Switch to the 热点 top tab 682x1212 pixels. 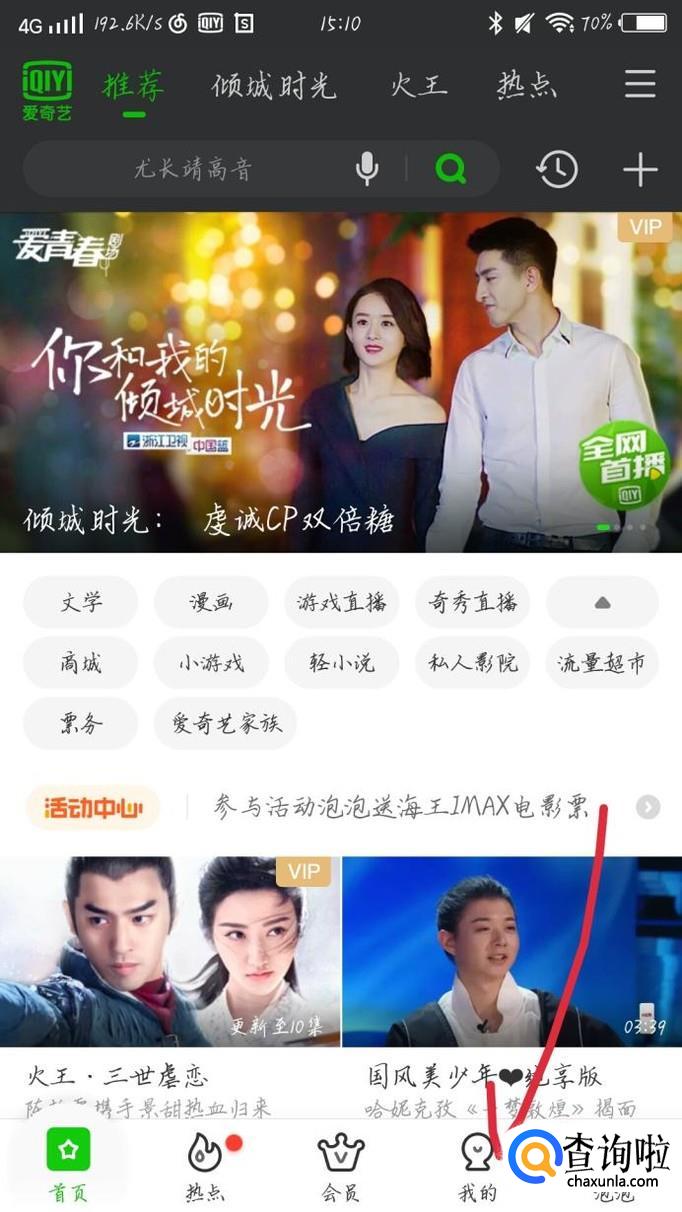click(x=527, y=86)
